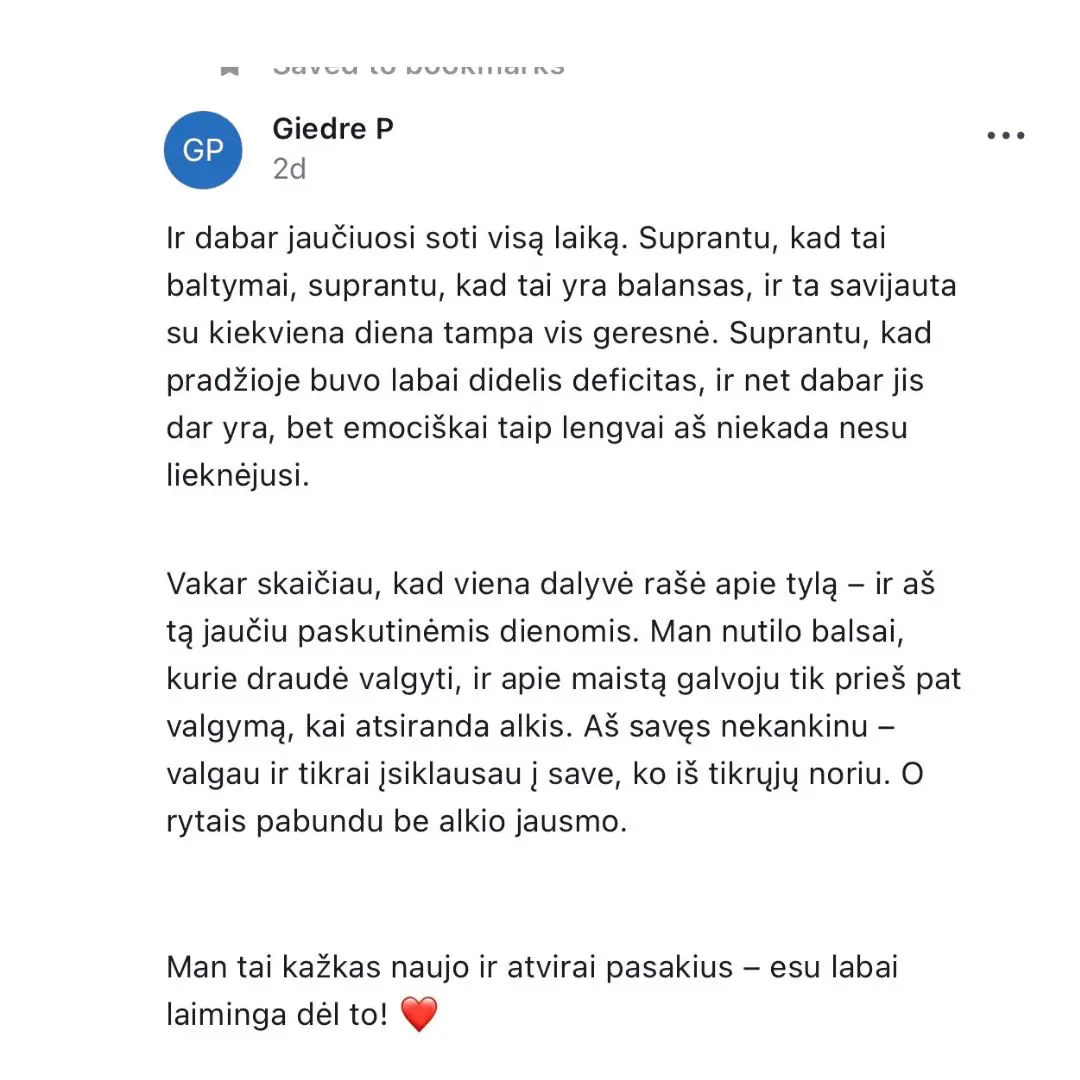This screenshot has height=1080, width=1080.
Task: Open the overflow menu on Giedre P's post
Action: coord(1005,136)
